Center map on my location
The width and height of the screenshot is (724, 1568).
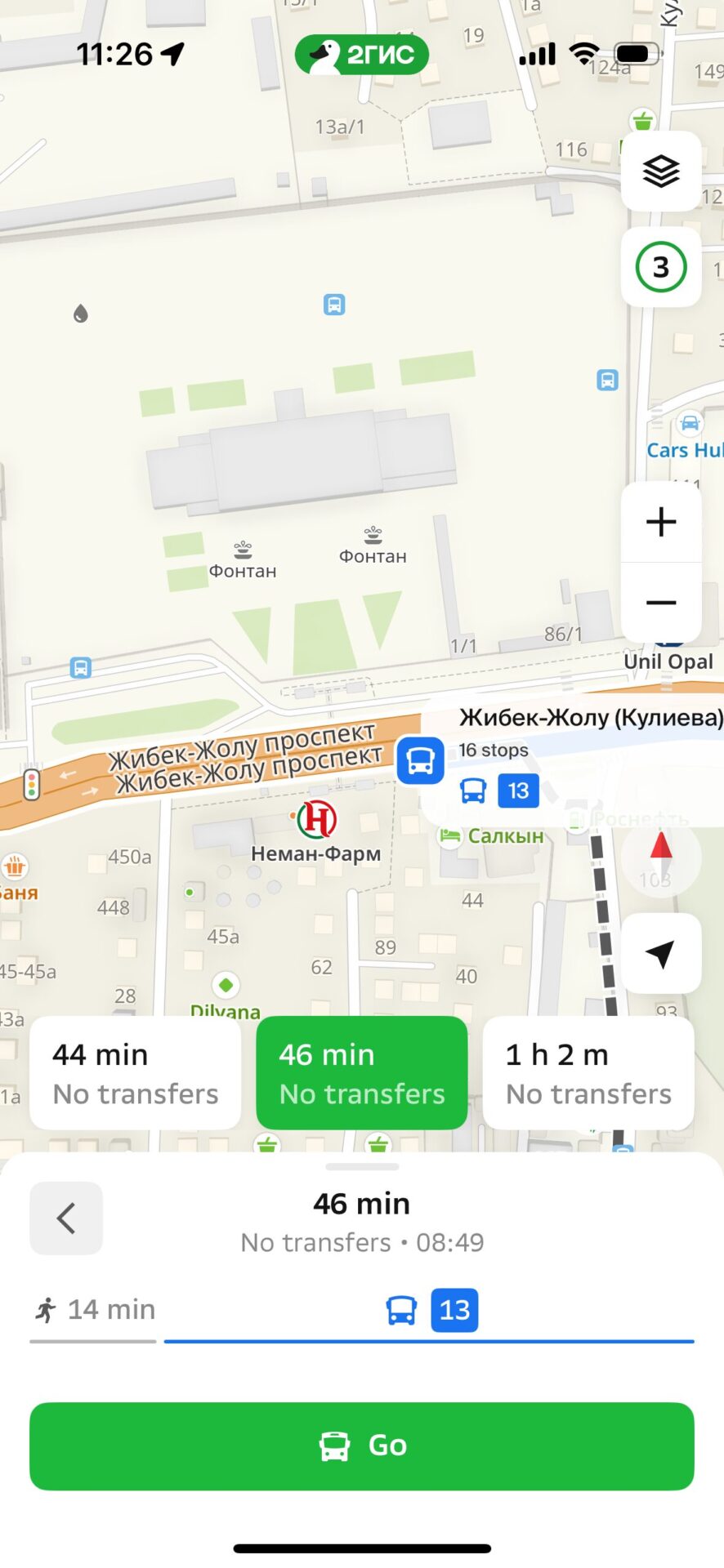tap(661, 954)
